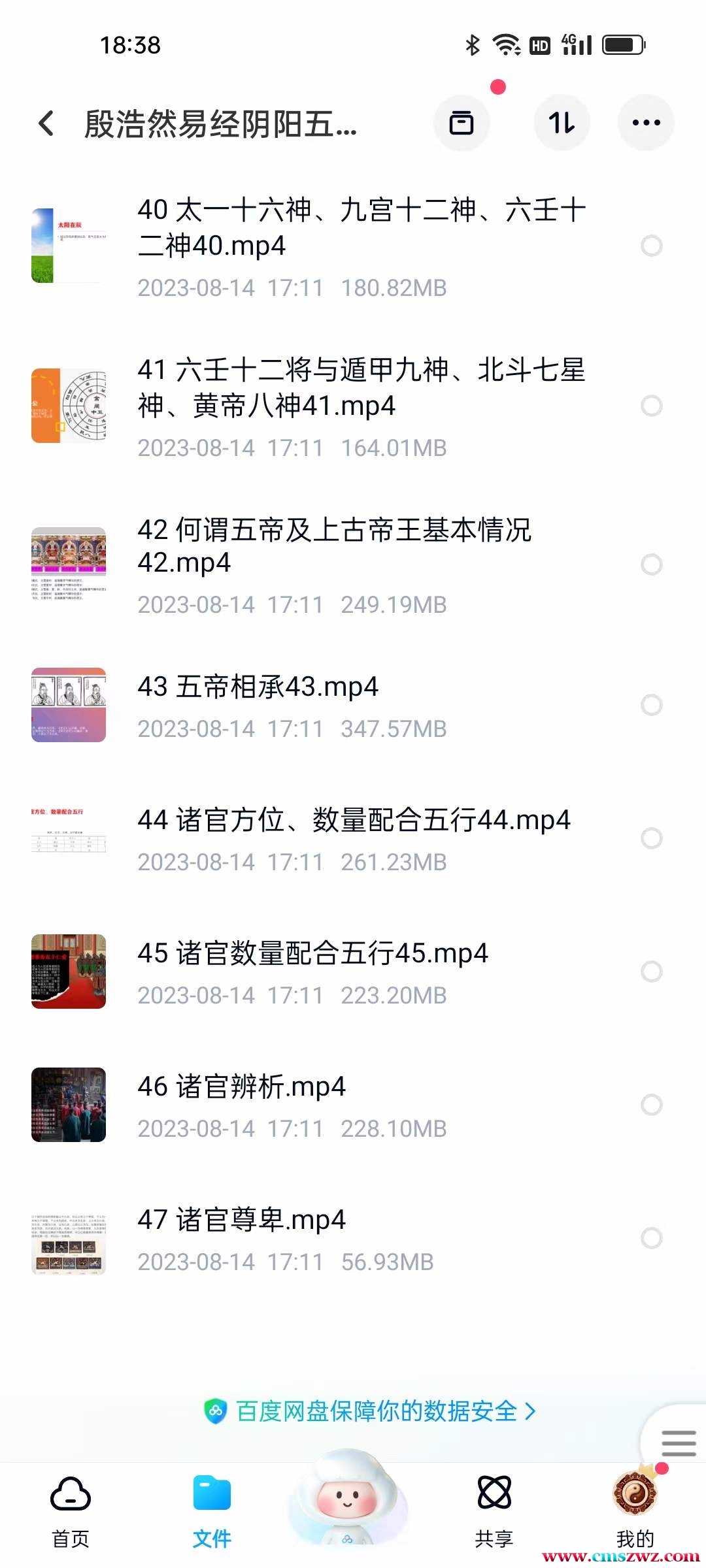The width and height of the screenshot is (706, 1568).
Task: Open 44 诸官方位、数量配合五行44.mp4
Action: (353, 821)
